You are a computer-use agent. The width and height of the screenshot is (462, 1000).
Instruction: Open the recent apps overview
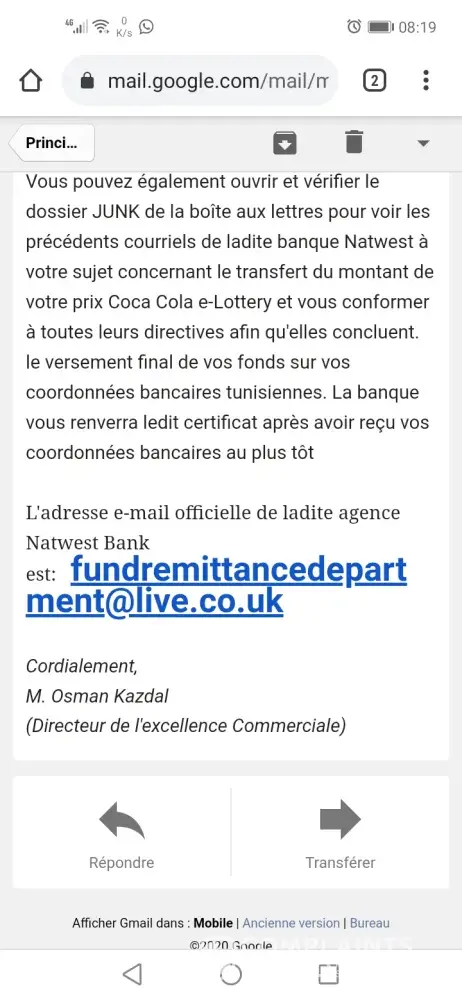pyautogui.click(x=328, y=974)
